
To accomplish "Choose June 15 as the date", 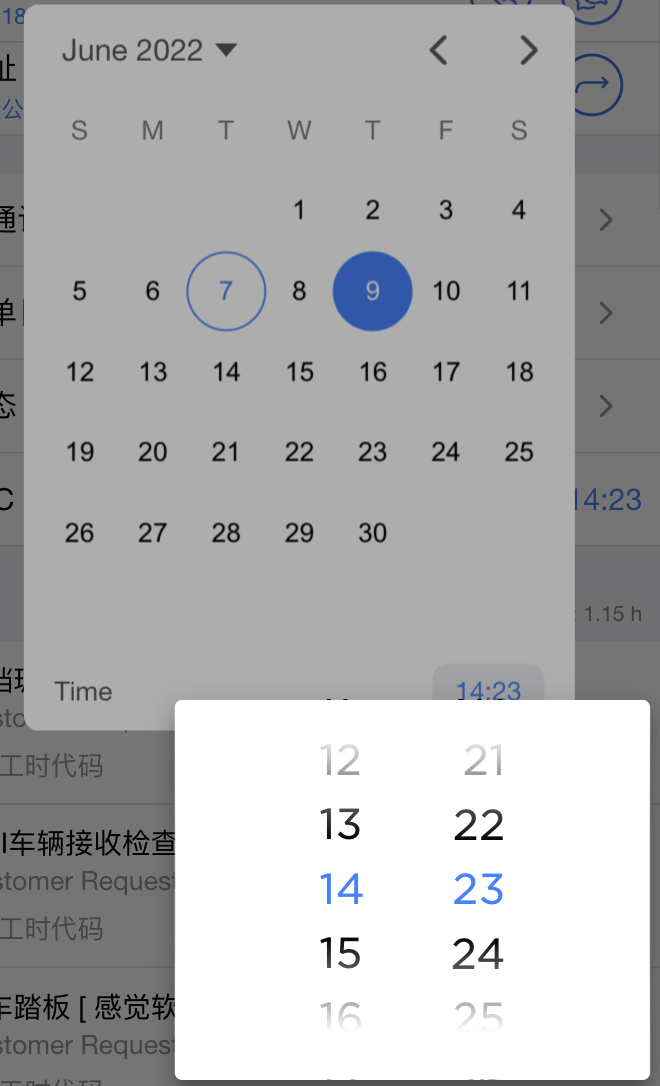I will 299,372.
